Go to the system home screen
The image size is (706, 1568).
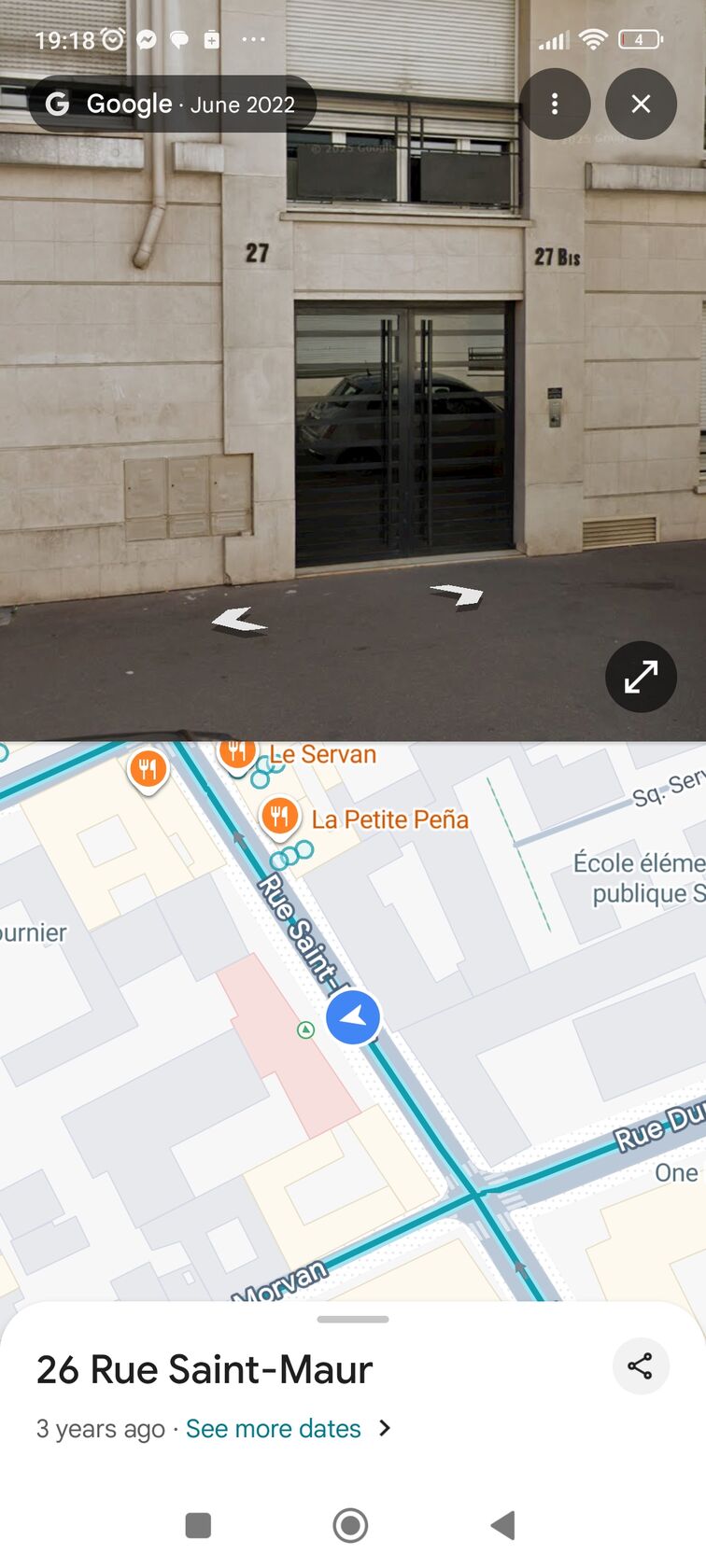tap(350, 1525)
